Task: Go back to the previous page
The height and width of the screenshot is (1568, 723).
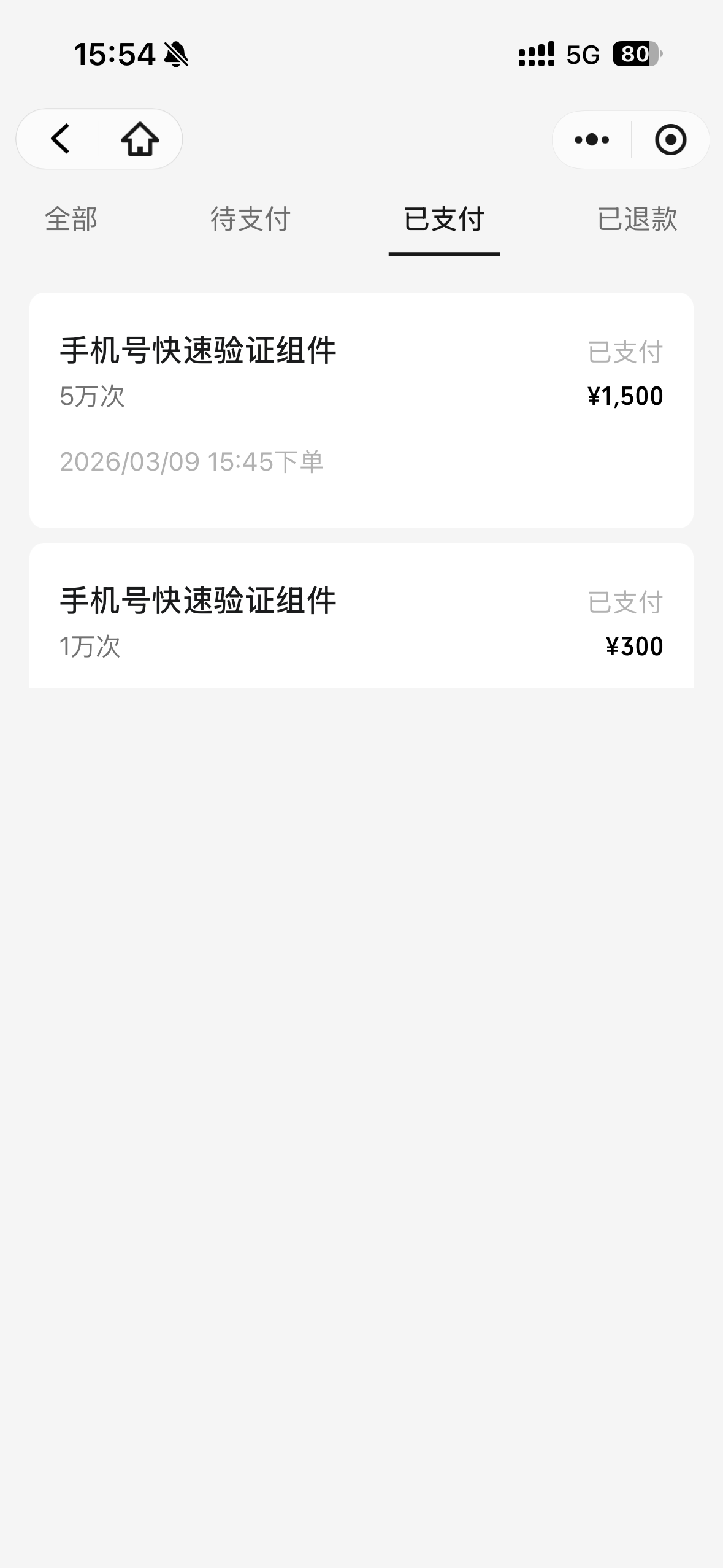Action: [x=60, y=139]
